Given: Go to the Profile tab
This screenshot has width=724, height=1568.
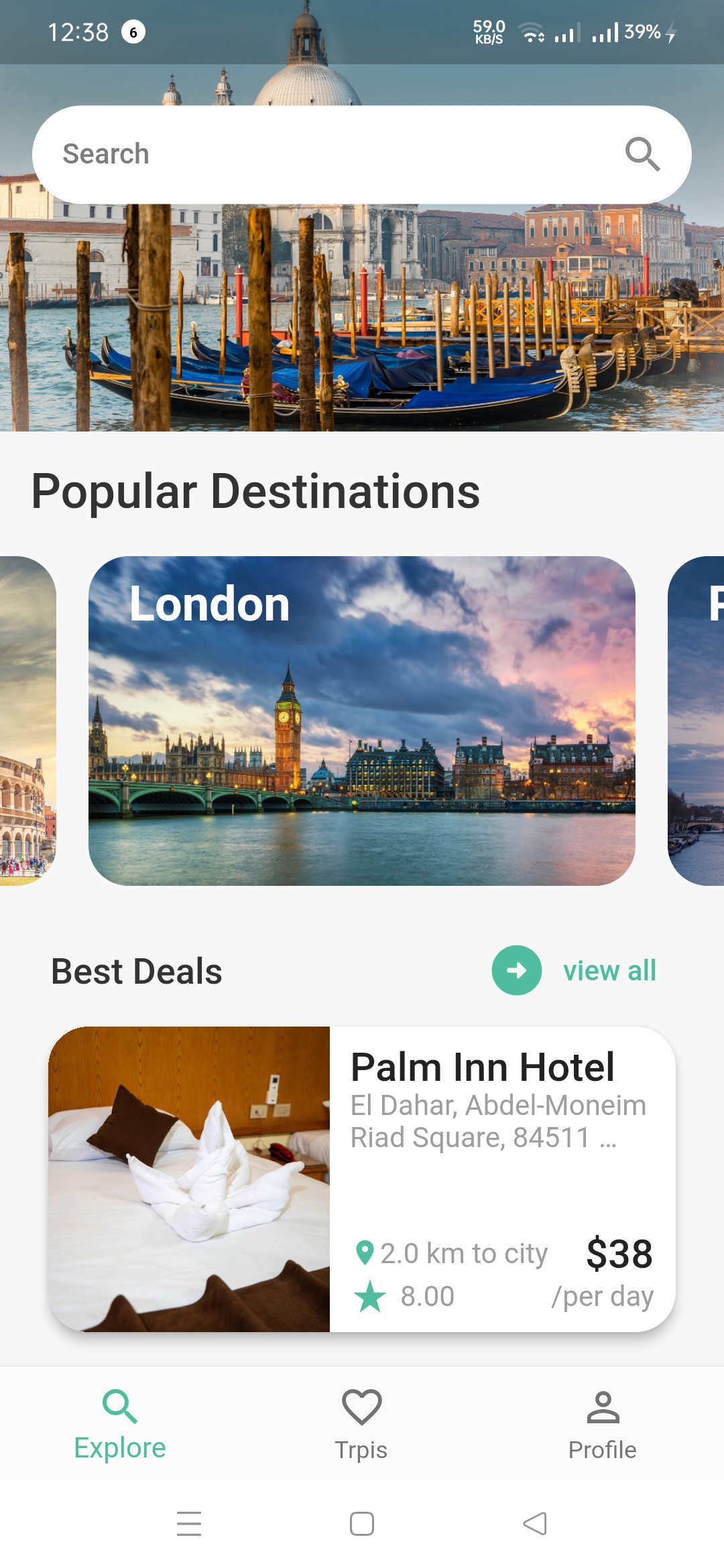Looking at the screenshot, I should [x=603, y=1423].
